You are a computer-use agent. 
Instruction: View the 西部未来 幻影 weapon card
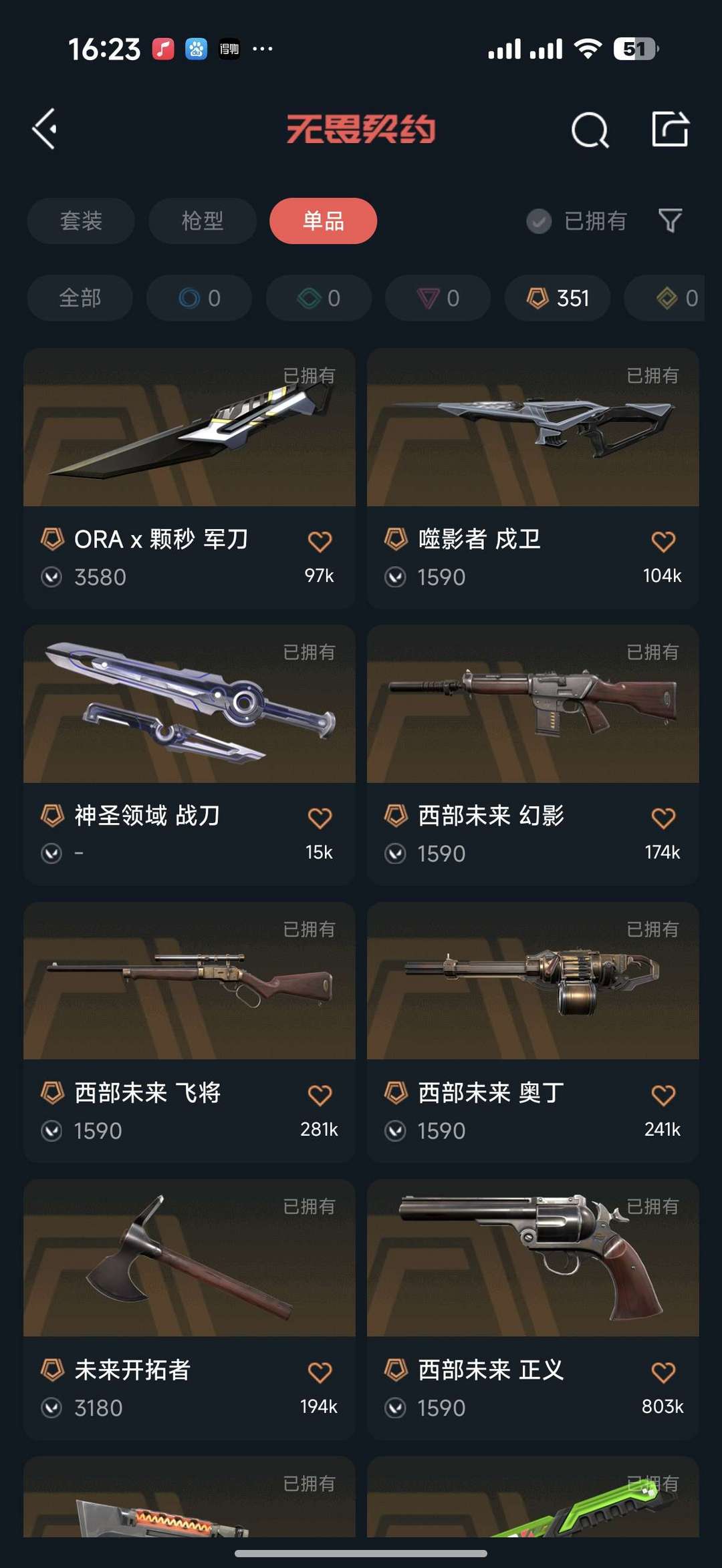point(533,755)
